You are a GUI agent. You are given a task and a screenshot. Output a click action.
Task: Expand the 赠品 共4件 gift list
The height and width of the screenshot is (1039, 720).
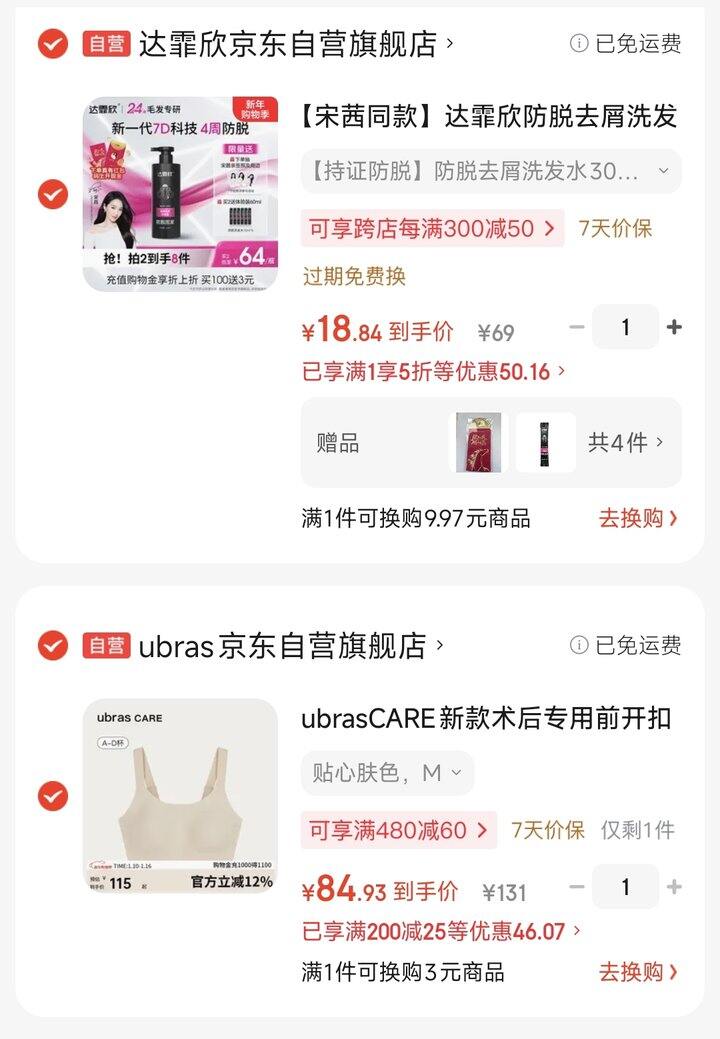[626, 442]
